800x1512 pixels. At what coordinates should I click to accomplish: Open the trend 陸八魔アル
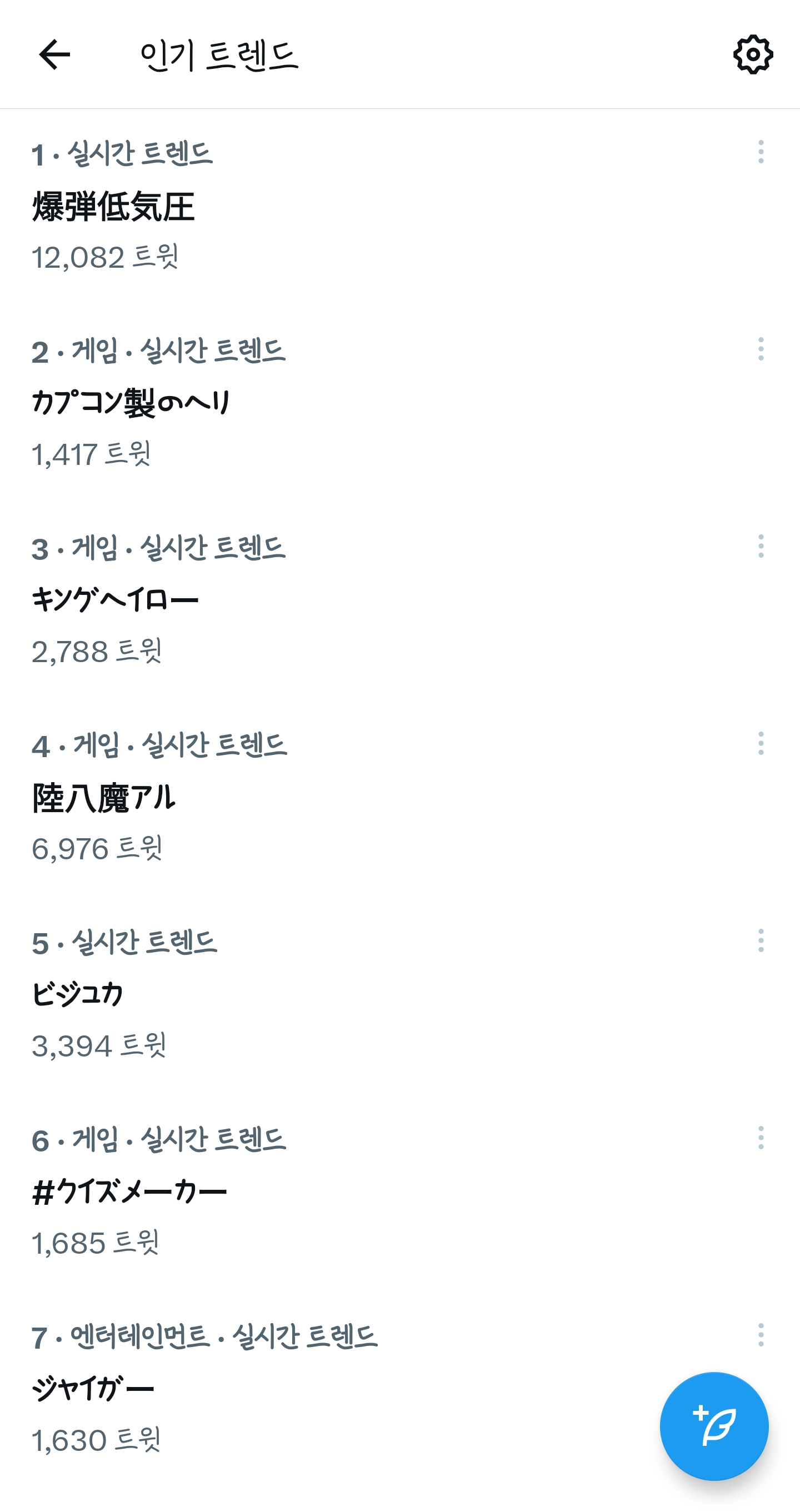coord(399,798)
